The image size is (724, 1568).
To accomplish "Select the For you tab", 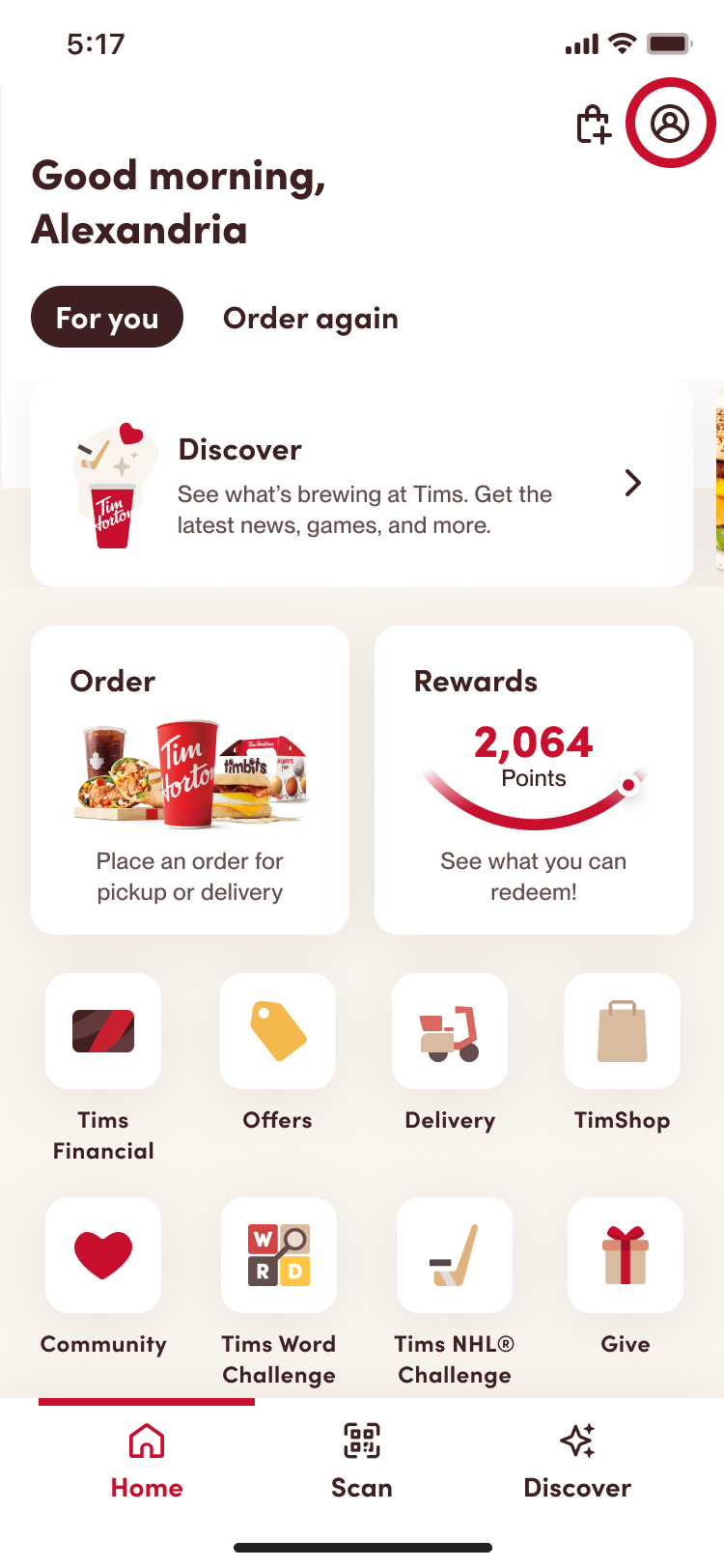I will pyautogui.click(x=106, y=317).
